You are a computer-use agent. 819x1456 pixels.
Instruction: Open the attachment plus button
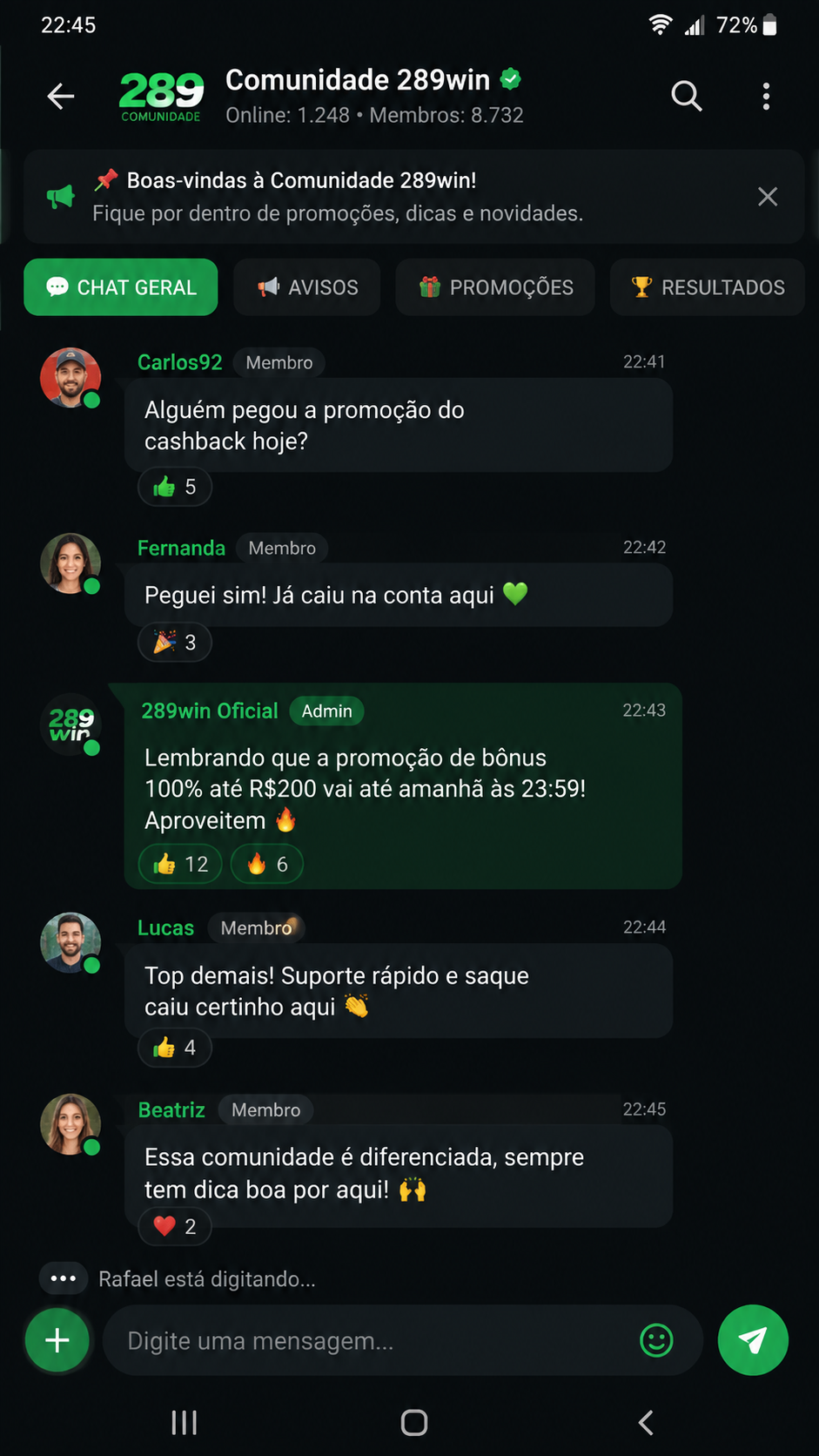(x=57, y=1340)
